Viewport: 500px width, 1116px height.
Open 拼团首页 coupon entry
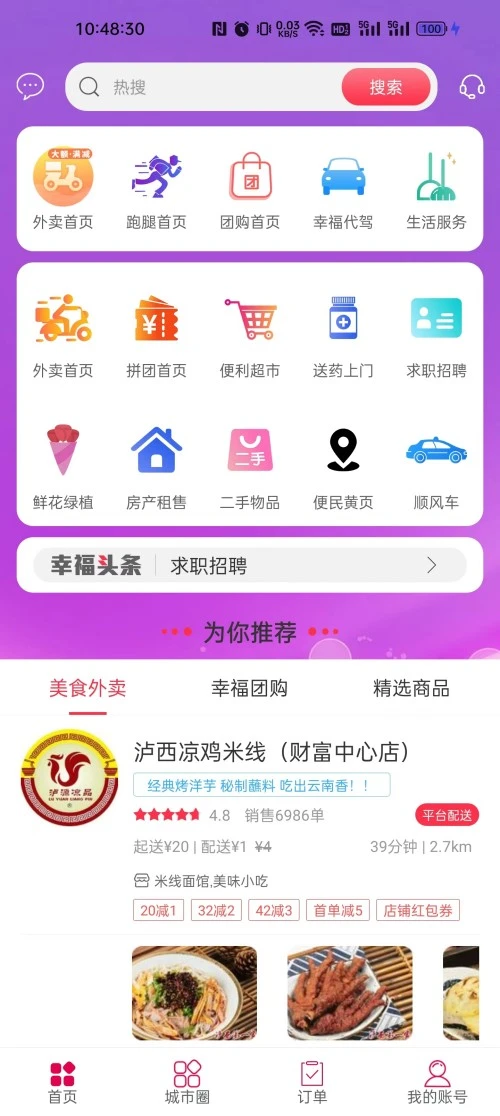[156, 337]
